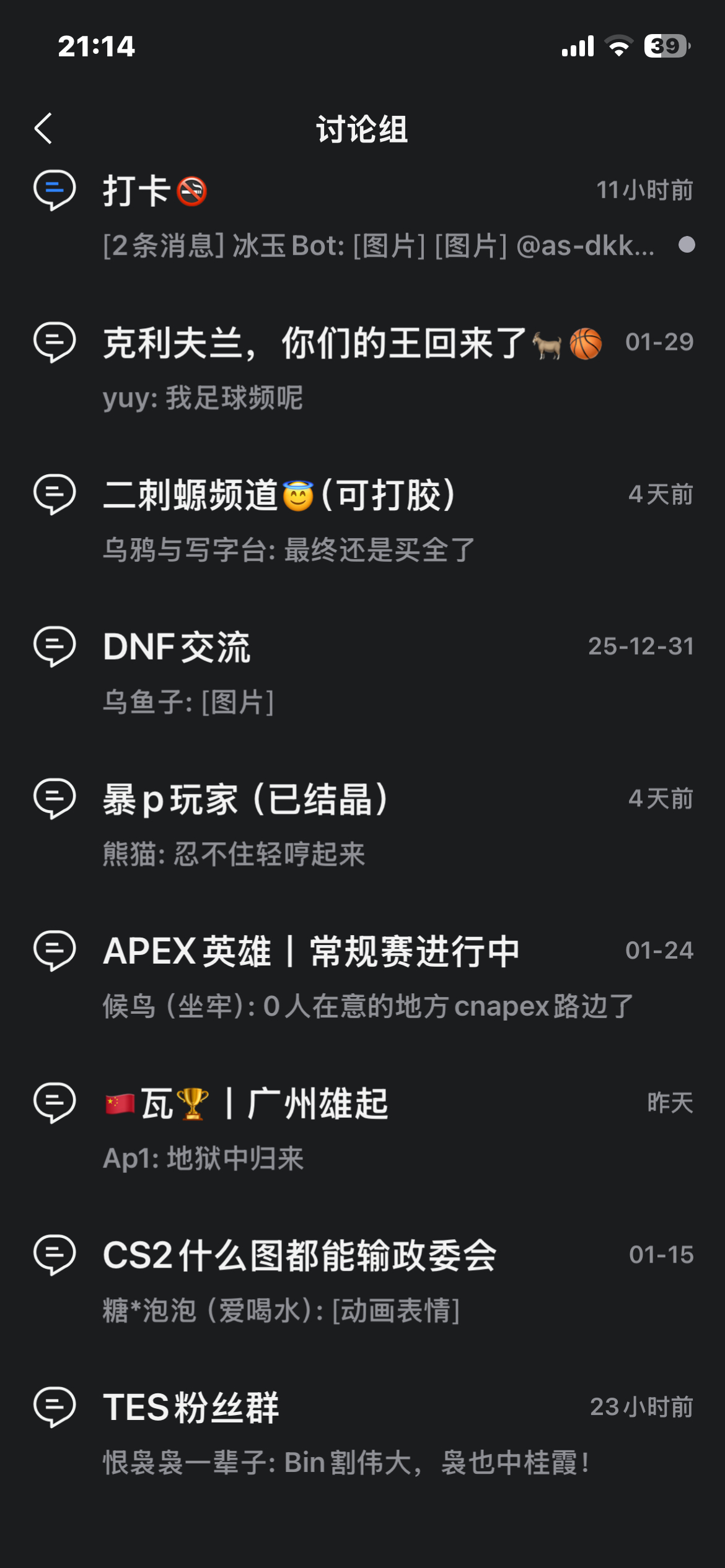
Task: Enter the 瓦 | 广州雄起 group
Action: click(362, 1131)
